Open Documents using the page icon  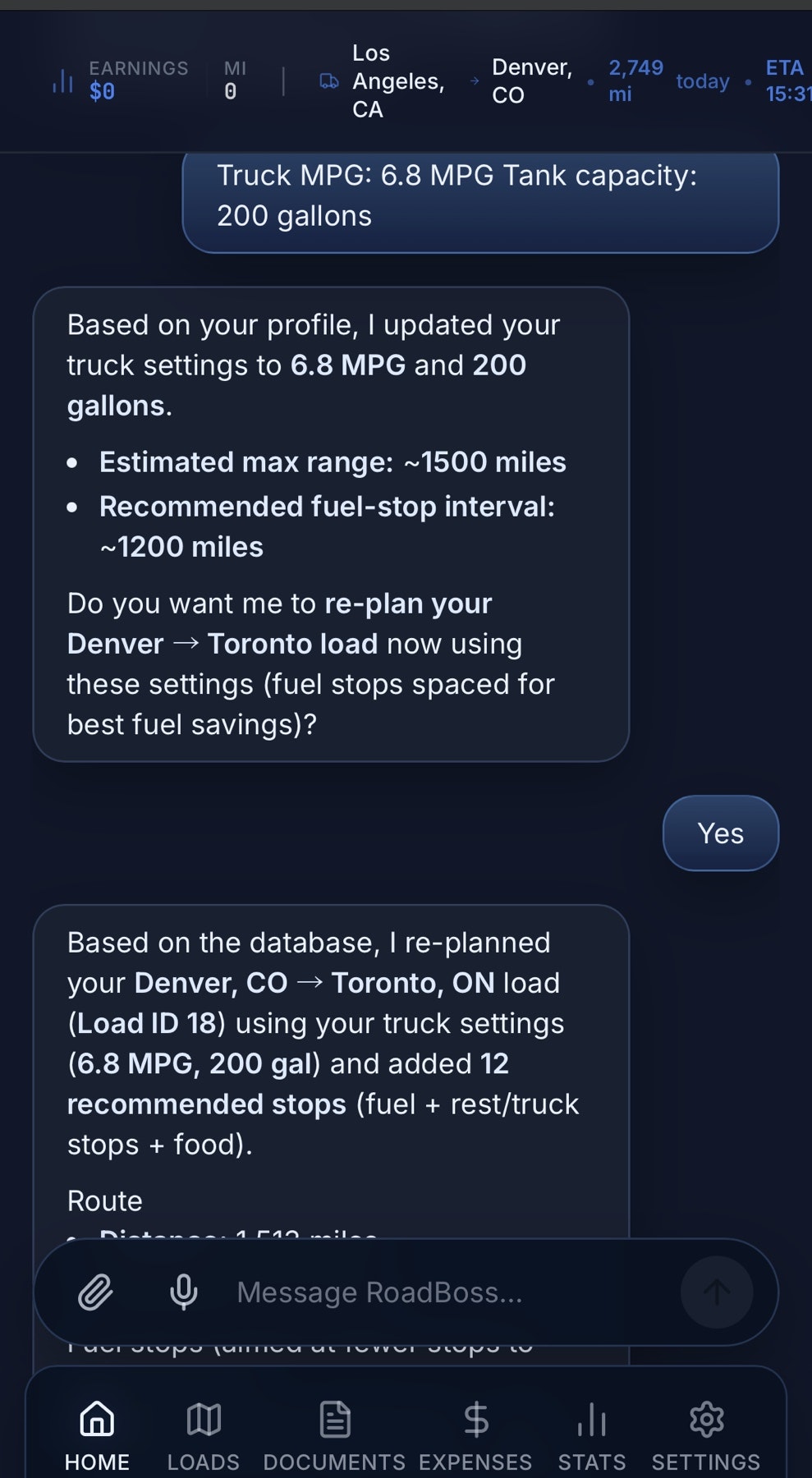tap(333, 1420)
